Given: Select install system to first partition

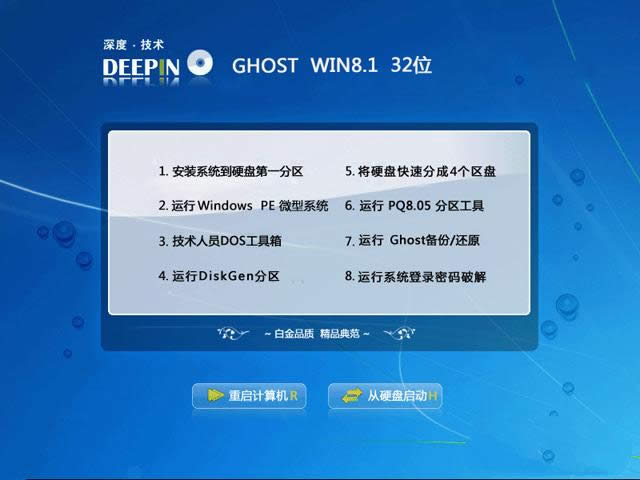Looking at the screenshot, I should (x=231, y=171).
